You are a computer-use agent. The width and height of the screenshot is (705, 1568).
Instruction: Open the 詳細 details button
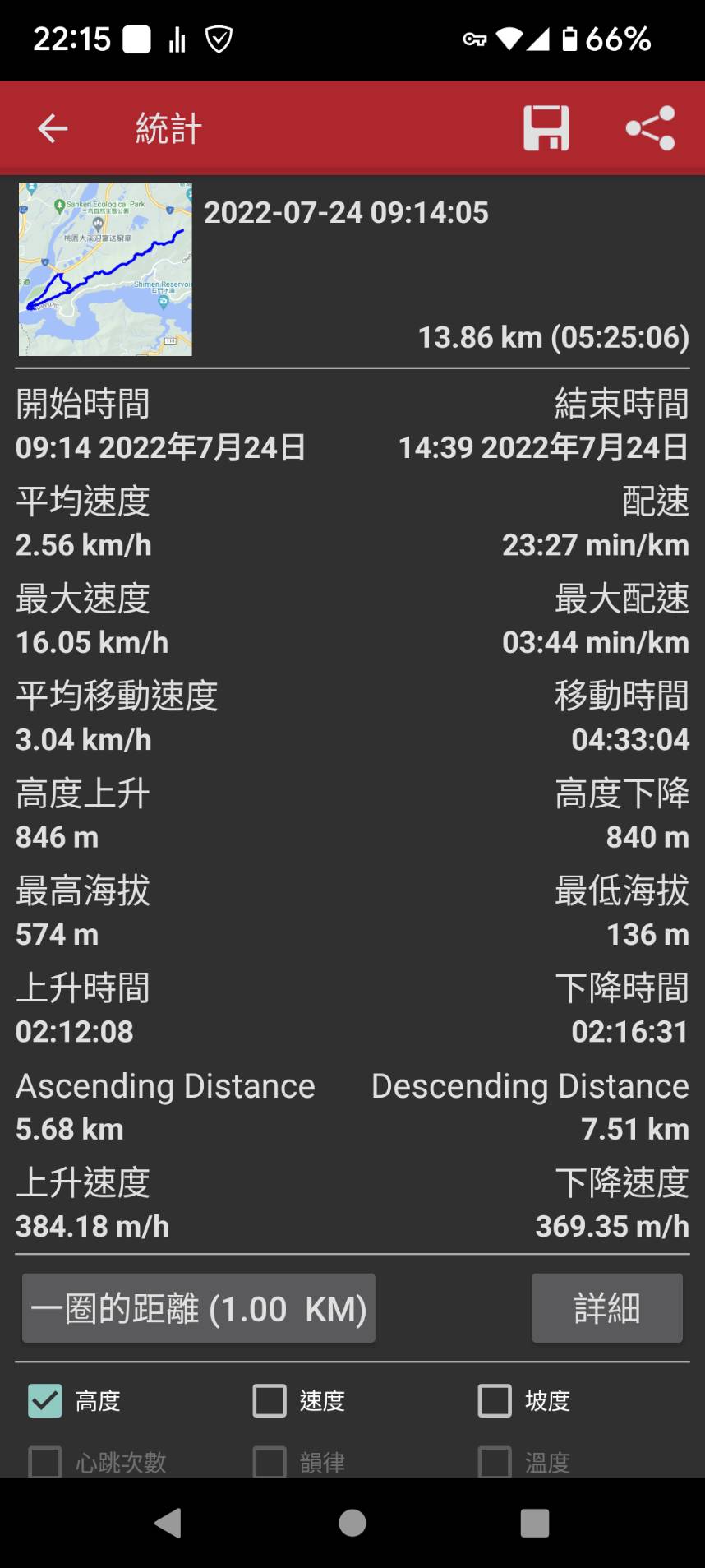point(607,1308)
